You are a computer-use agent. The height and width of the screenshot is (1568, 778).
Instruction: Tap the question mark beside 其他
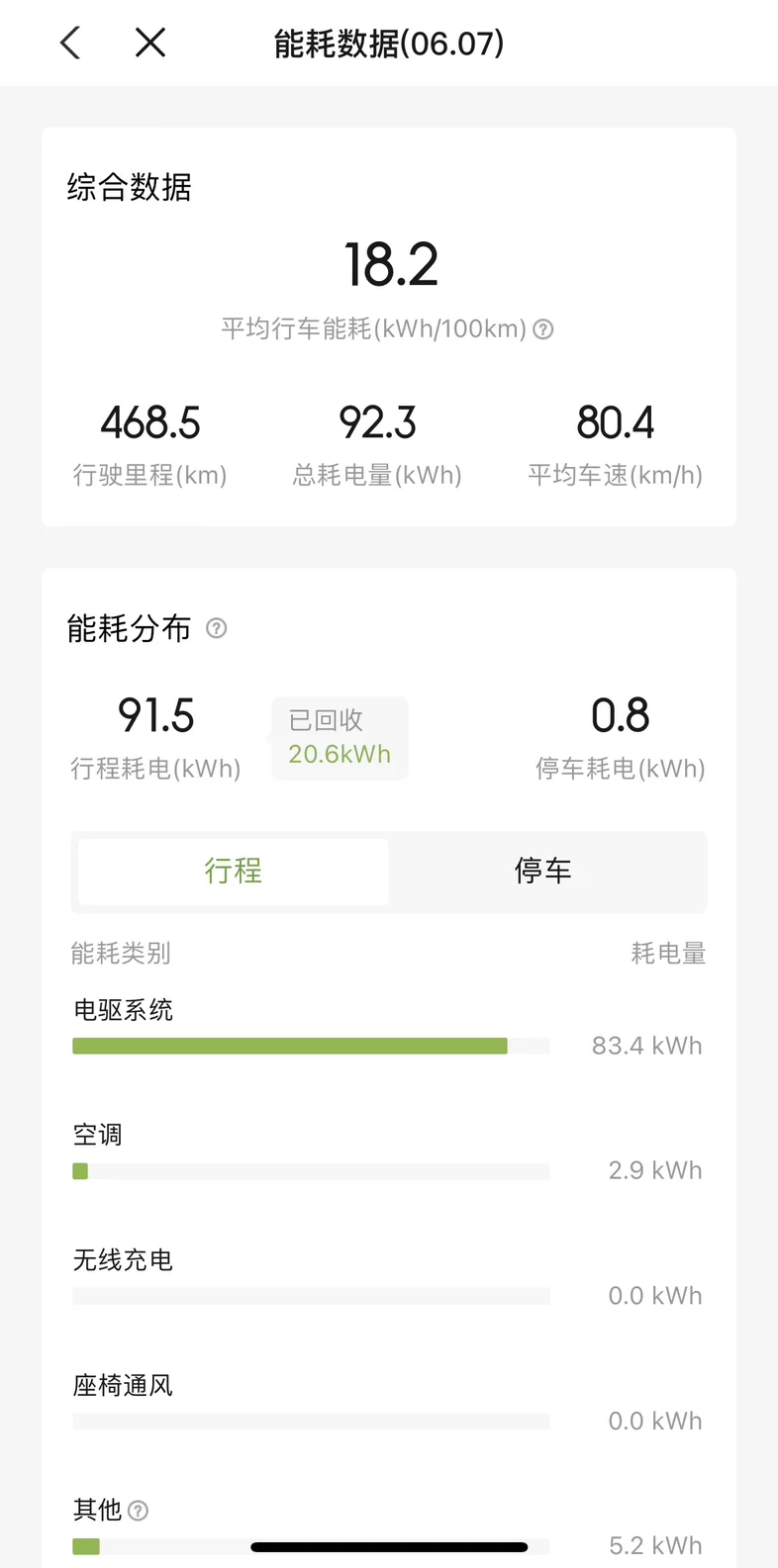(139, 1511)
